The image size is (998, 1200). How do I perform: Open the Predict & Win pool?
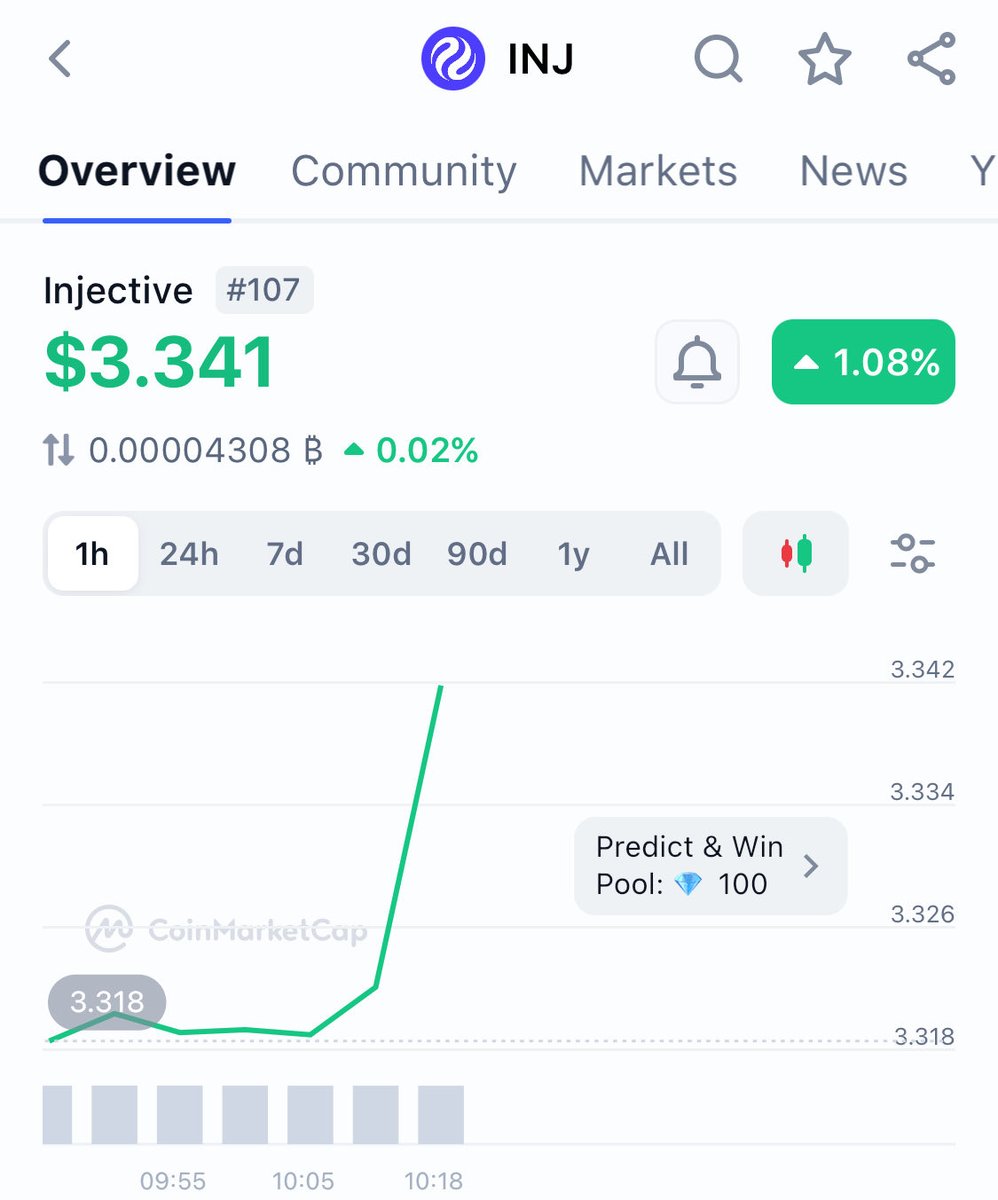click(x=710, y=866)
